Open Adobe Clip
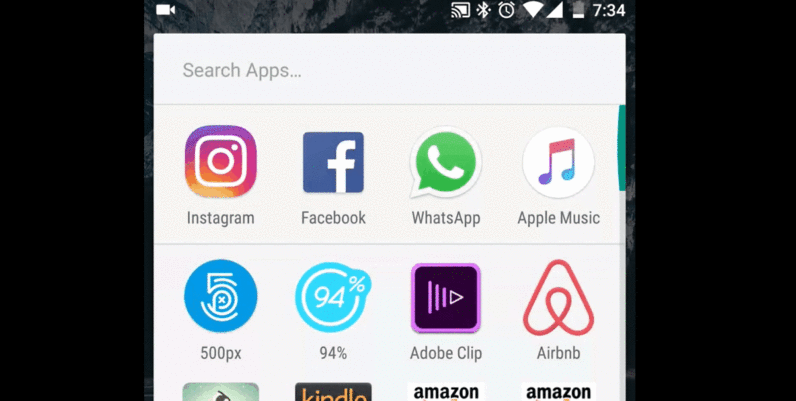The height and width of the screenshot is (401, 796). [446, 298]
